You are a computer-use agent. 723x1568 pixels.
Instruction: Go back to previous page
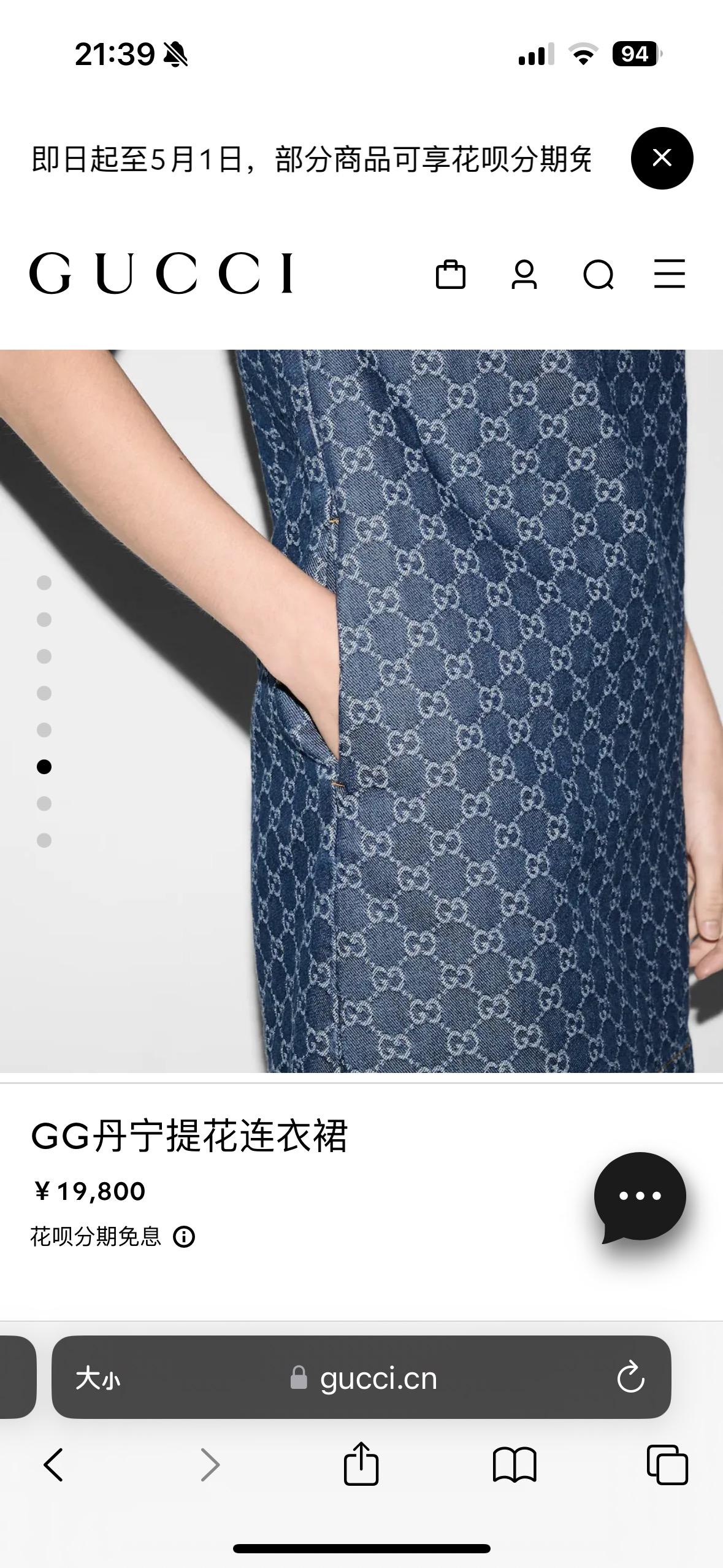(x=54, y=1465)
